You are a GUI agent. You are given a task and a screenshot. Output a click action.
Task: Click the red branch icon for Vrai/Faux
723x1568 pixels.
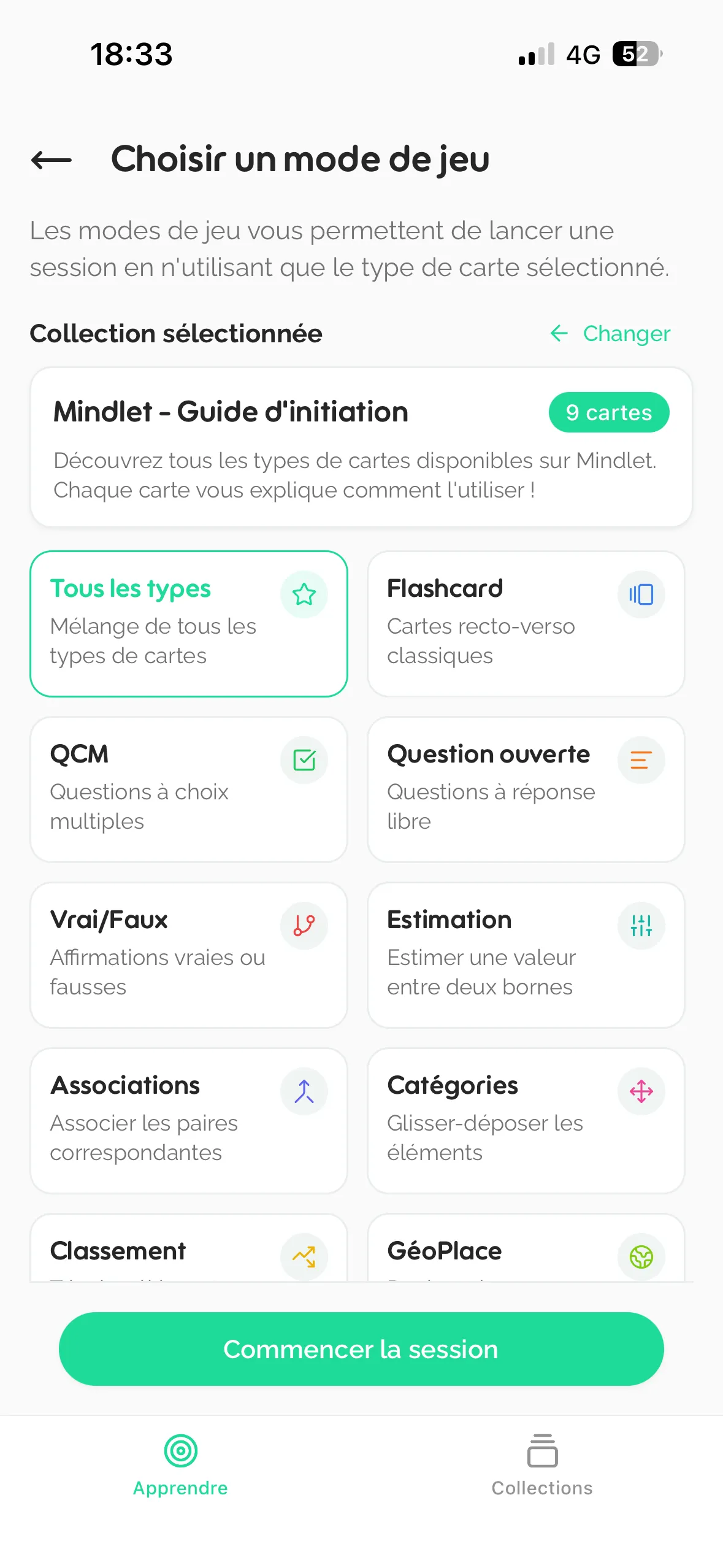[304, 925]
